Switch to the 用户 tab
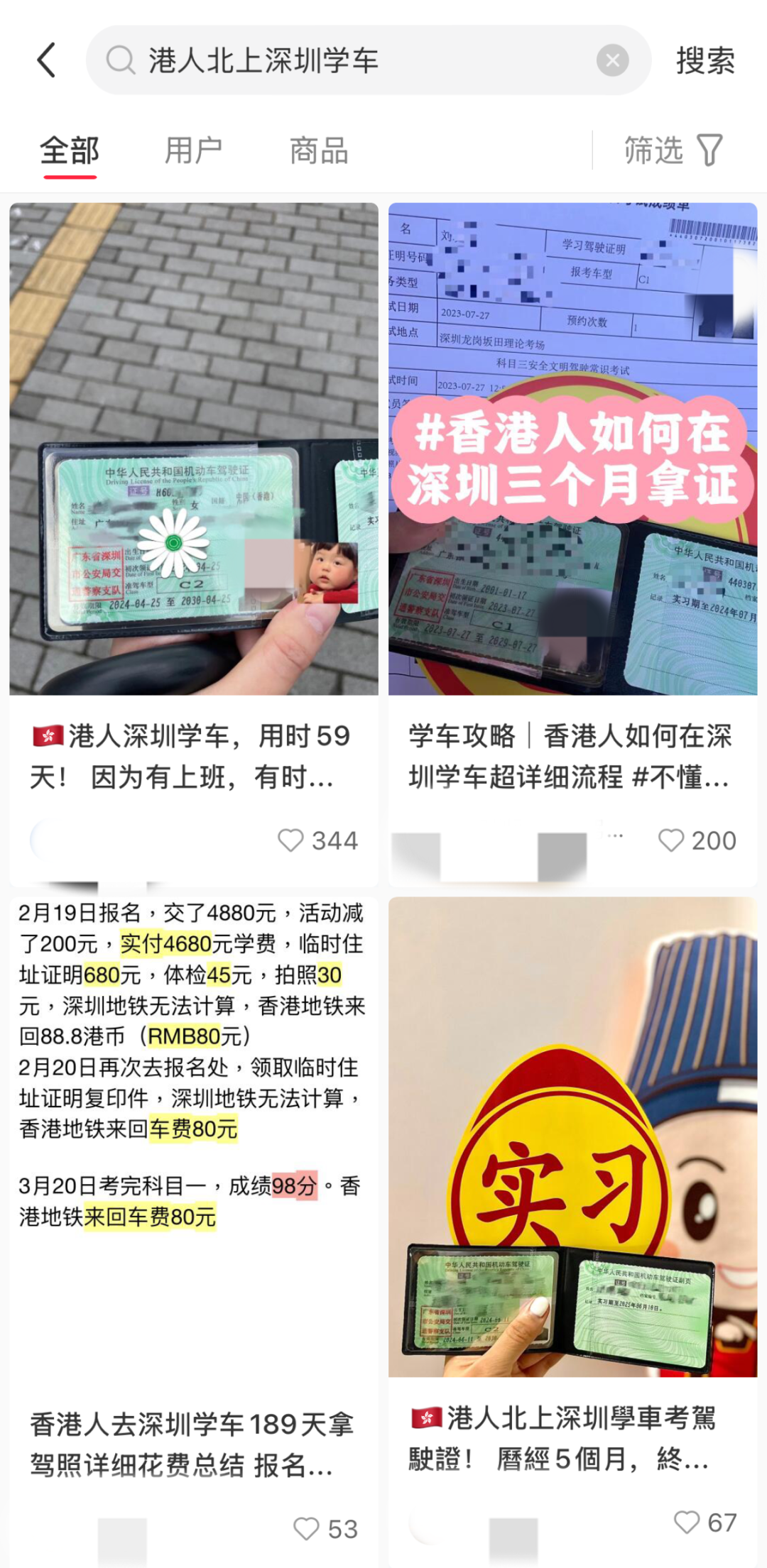 193,151
